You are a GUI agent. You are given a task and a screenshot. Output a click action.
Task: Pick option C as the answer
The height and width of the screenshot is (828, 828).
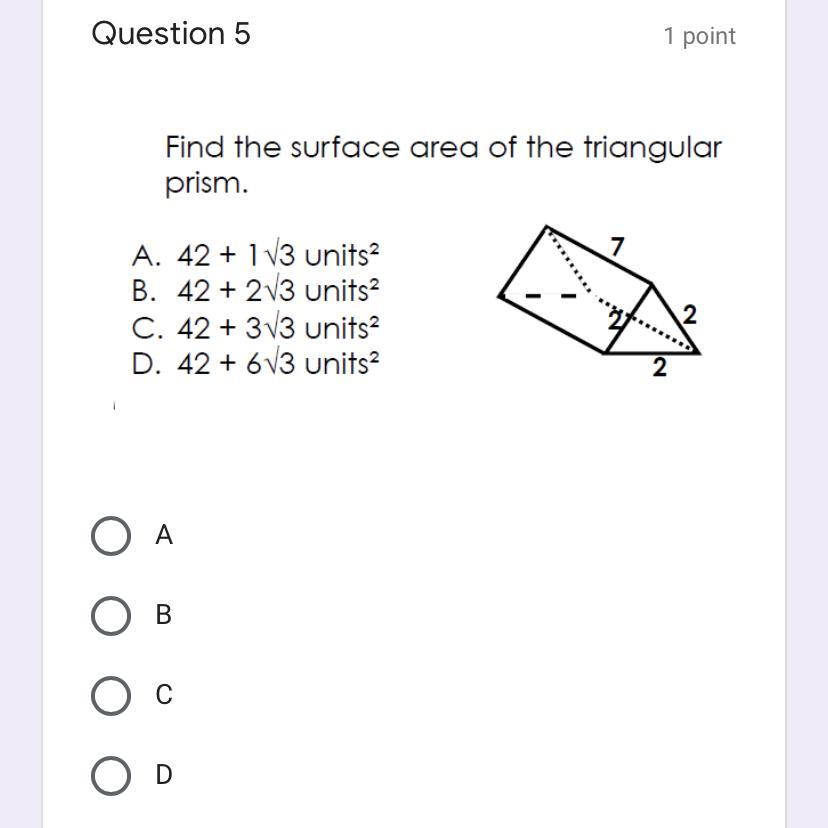(x=111, y=695)
